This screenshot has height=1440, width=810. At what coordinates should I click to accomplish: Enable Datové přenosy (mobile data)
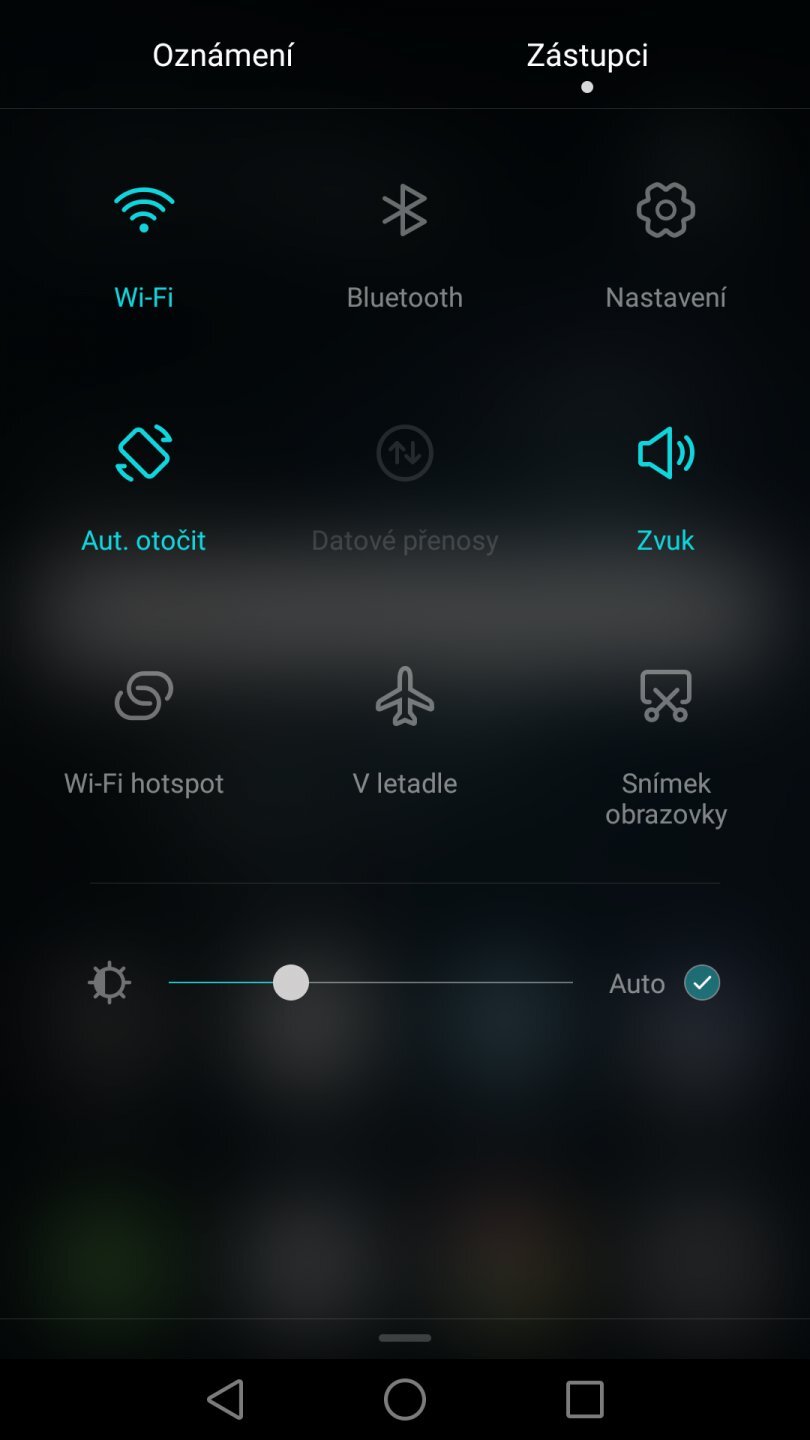pos(404,483)
